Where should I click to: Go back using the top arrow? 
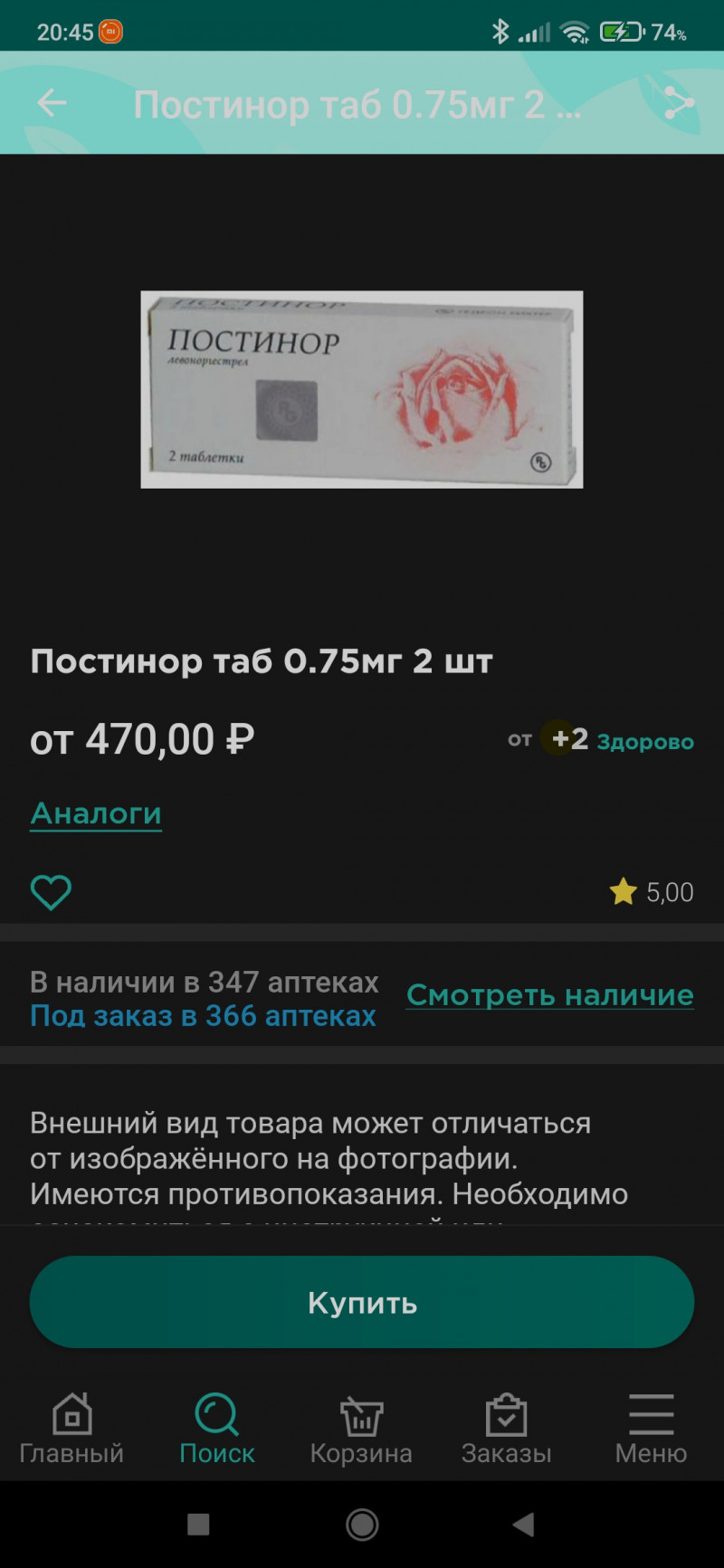(x=52, y=103)
